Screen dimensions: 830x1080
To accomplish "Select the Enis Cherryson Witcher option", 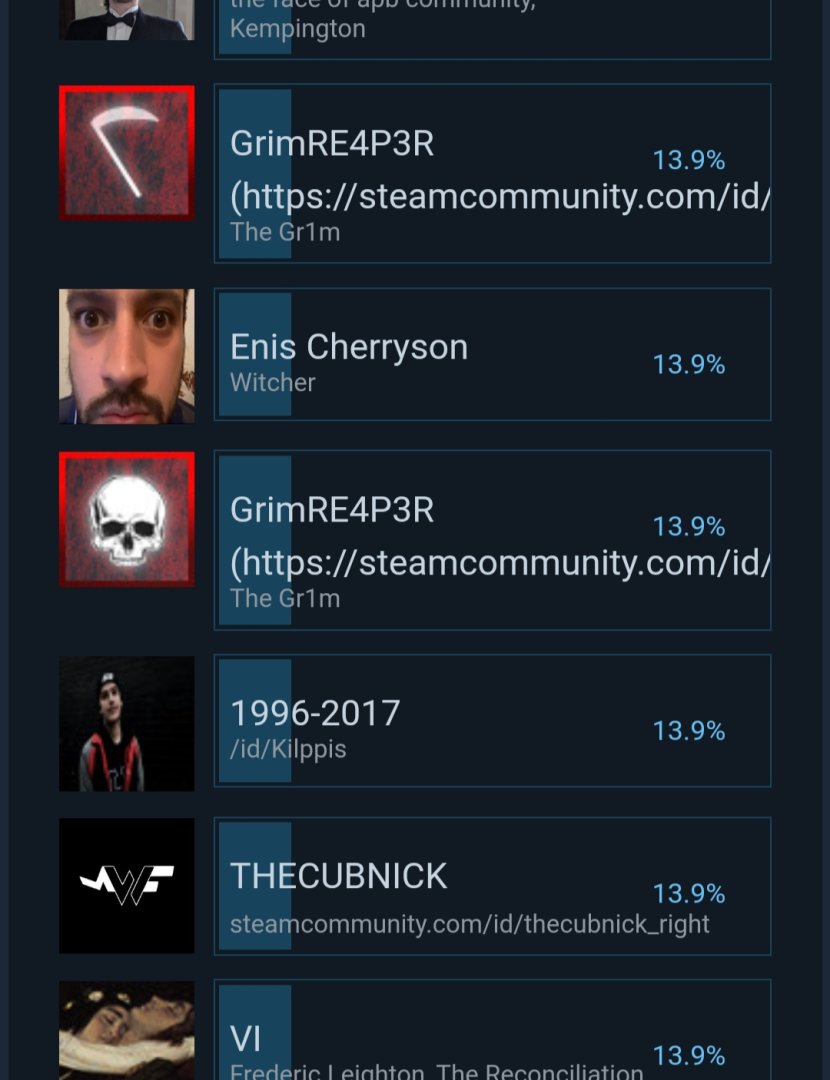I will click(492, 355).
